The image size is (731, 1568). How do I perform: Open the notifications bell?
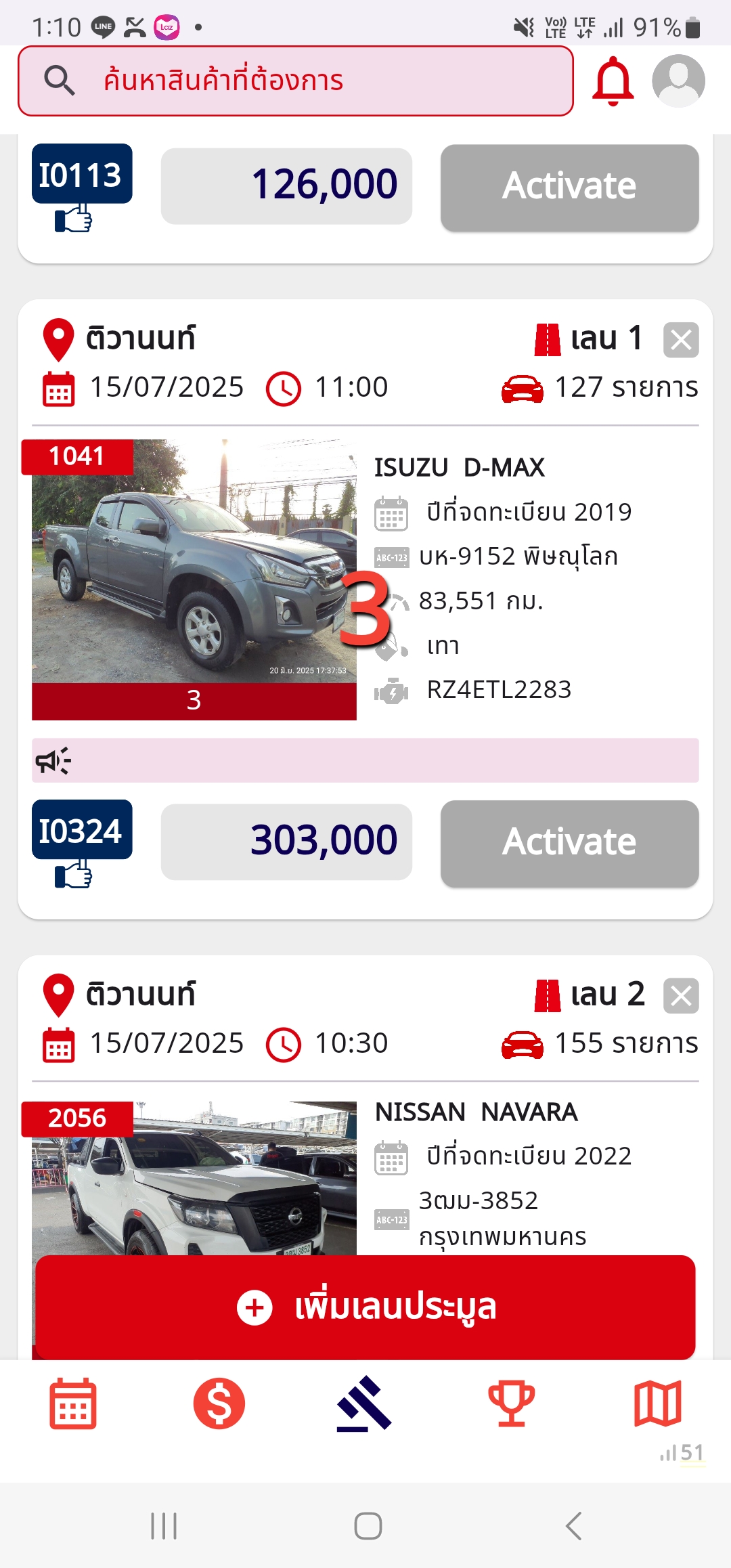[x=613, y=81]
